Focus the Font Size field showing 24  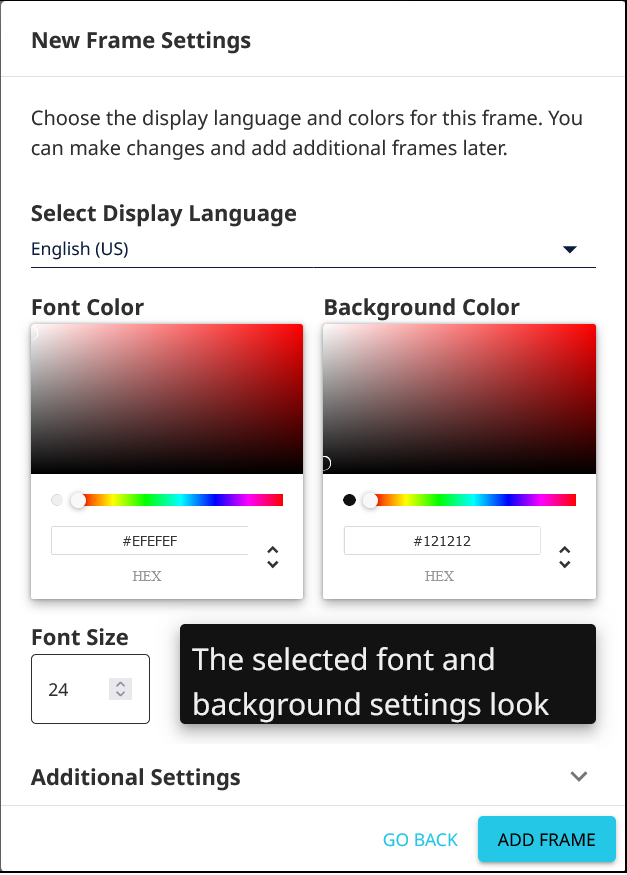point(75,689)
